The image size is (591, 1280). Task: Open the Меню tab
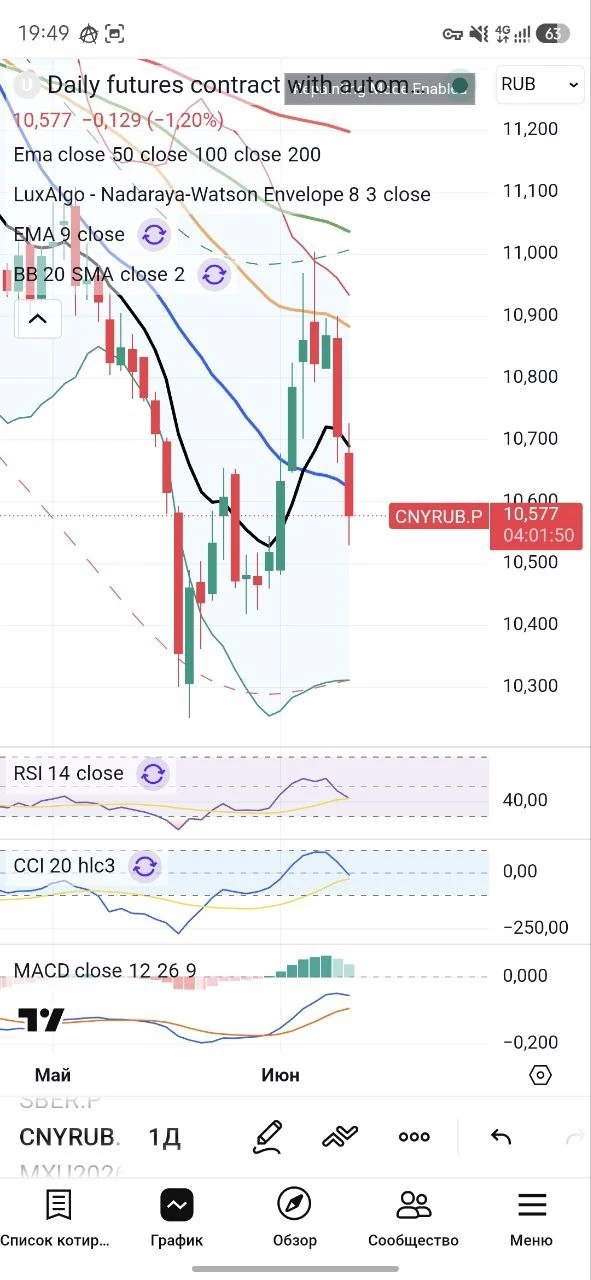click(531, 1218)
